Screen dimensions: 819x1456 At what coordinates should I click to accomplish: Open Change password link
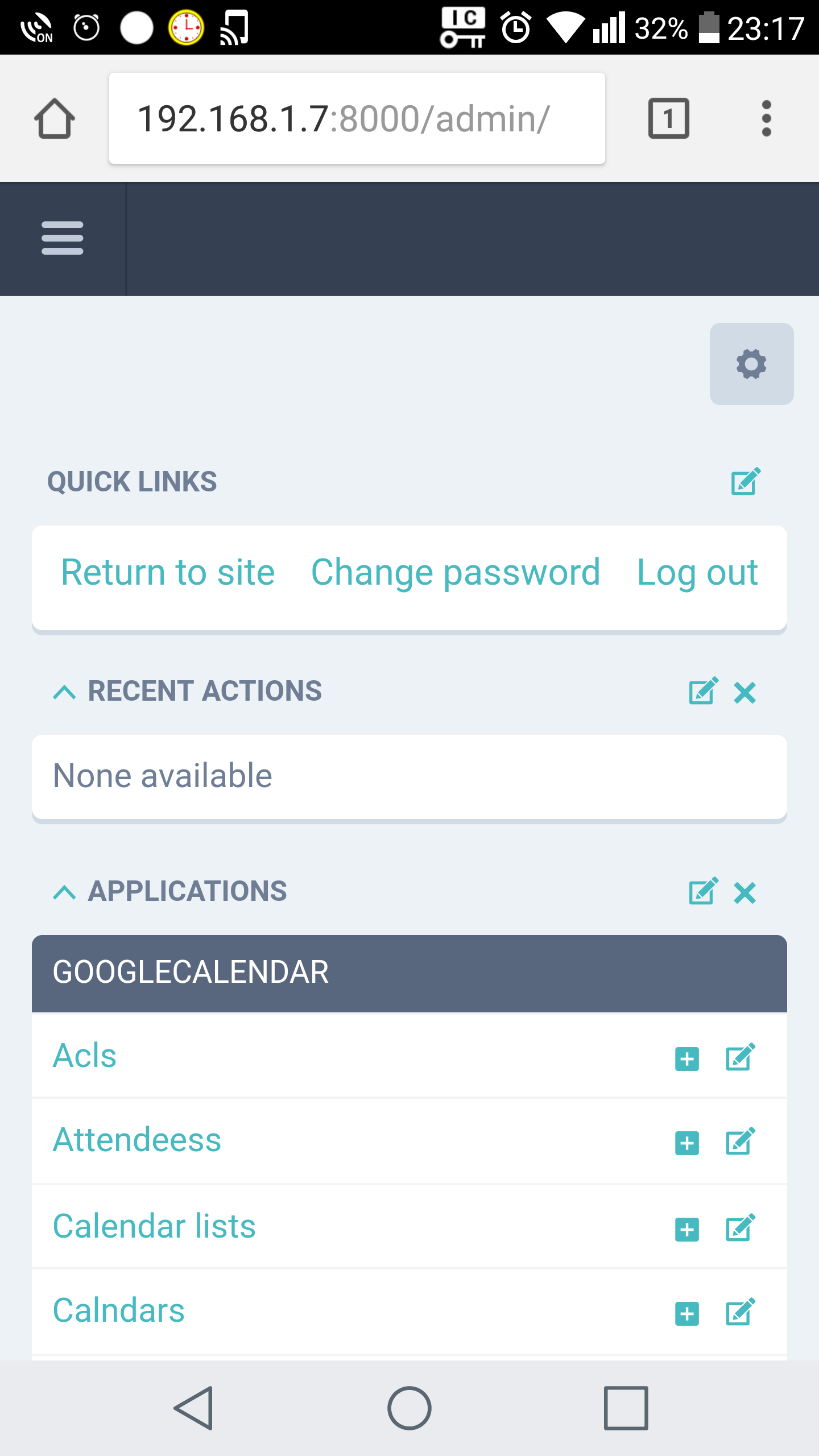(456, 572)
